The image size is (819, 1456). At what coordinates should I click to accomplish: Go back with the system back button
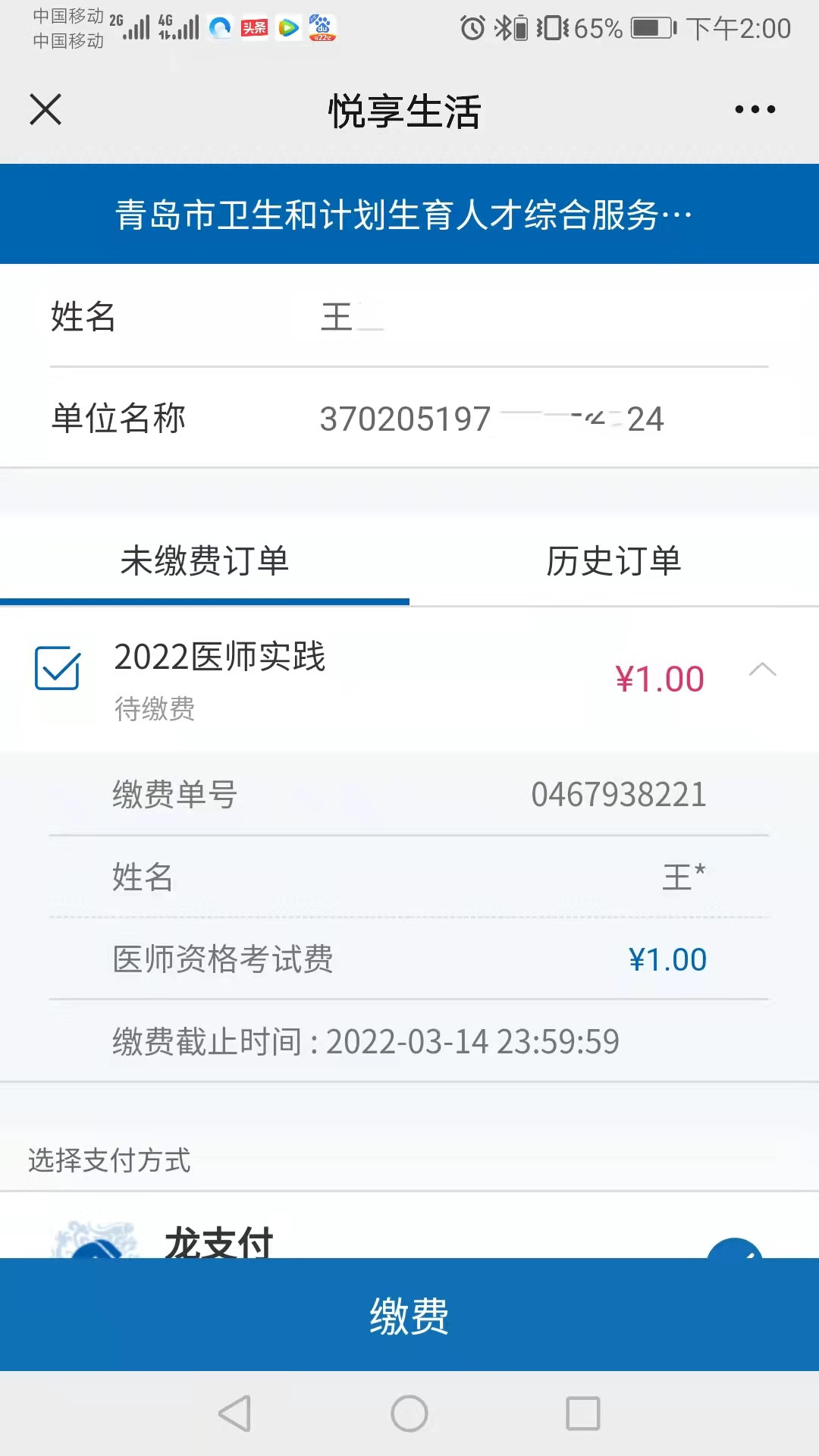tap(235, 1414)
